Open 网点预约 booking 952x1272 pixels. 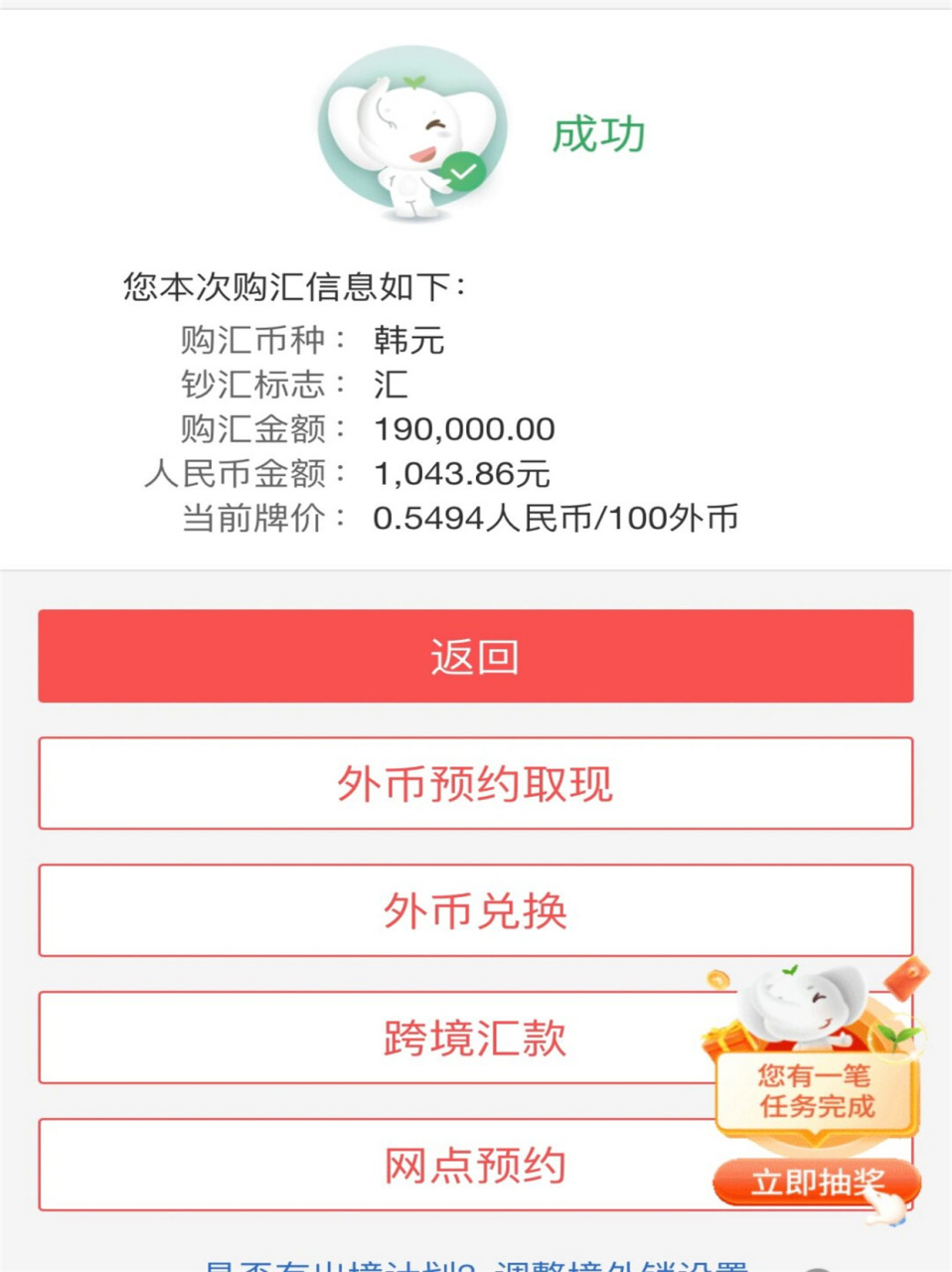coord(476,1166)
